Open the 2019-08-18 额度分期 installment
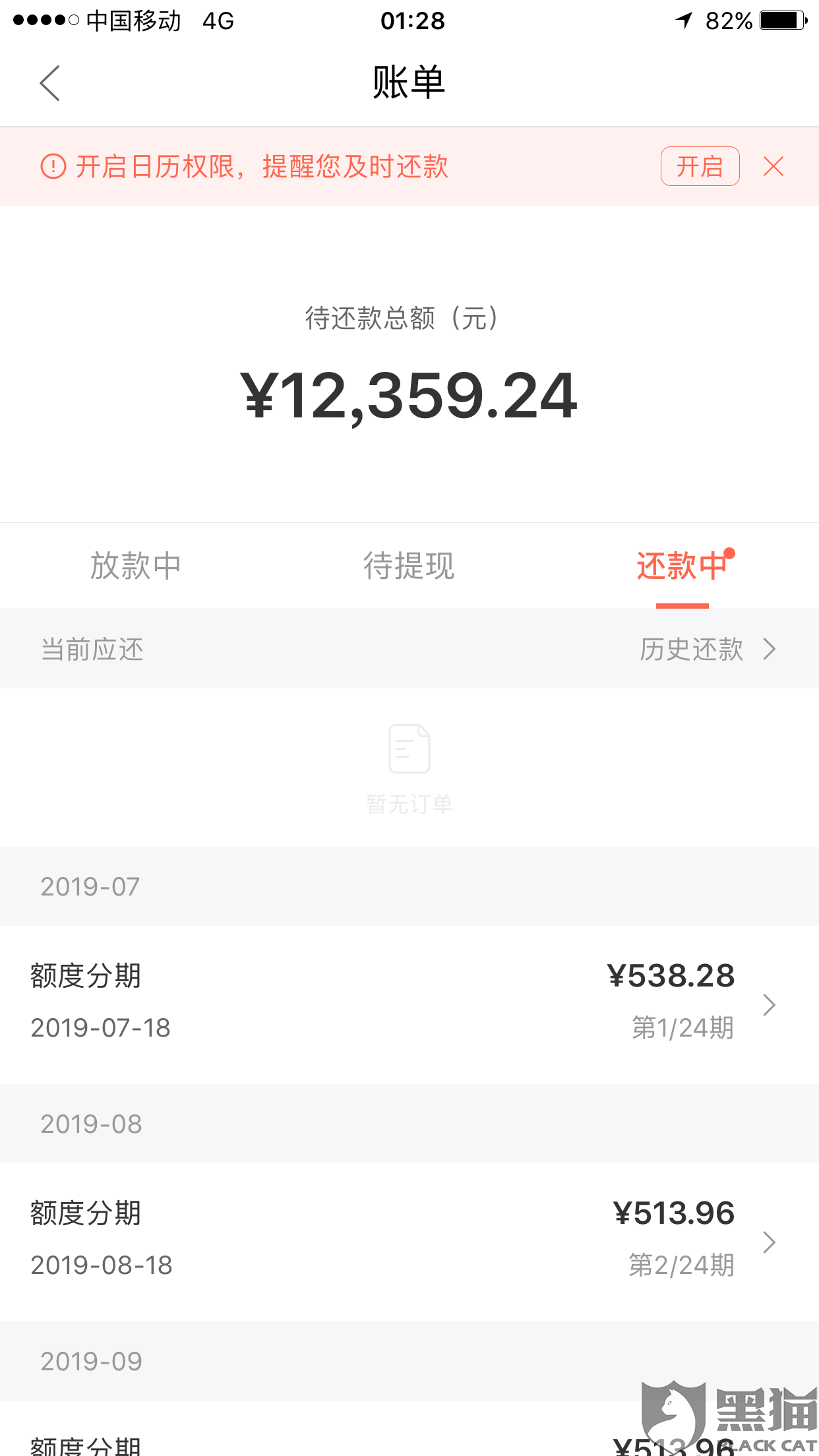 coord(409,1241)
